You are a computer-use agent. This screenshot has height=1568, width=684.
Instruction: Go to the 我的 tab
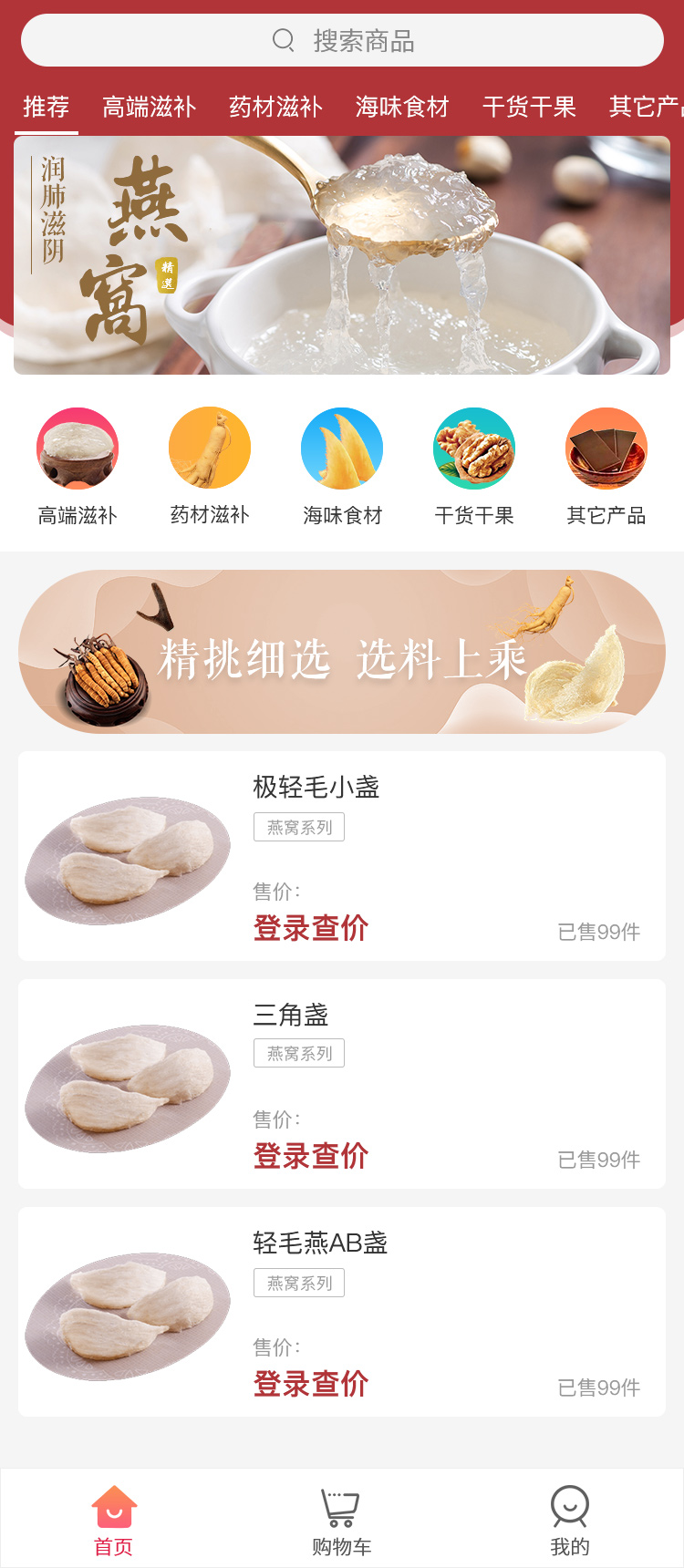coord(570,1521)
